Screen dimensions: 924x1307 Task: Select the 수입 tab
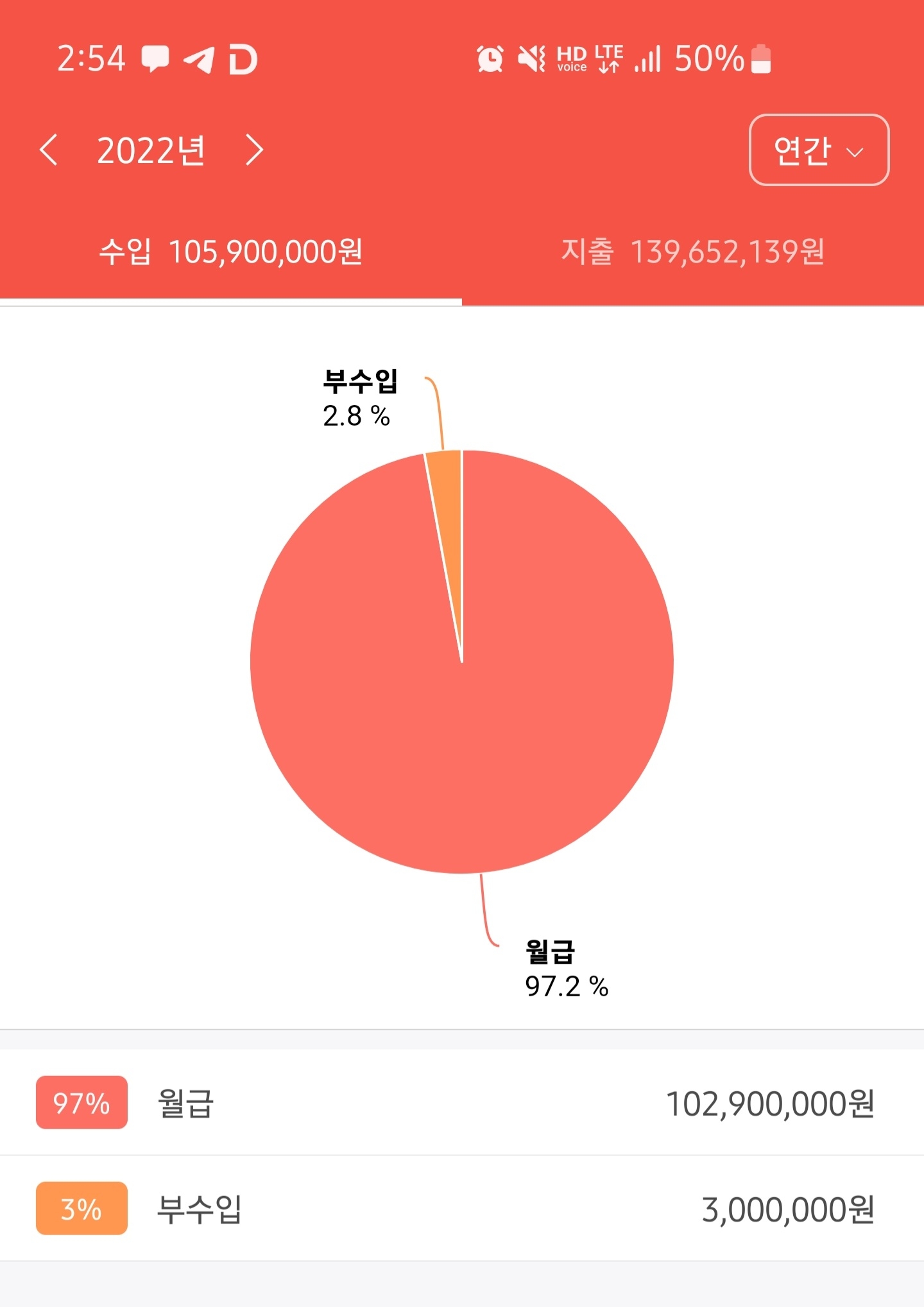231,252
